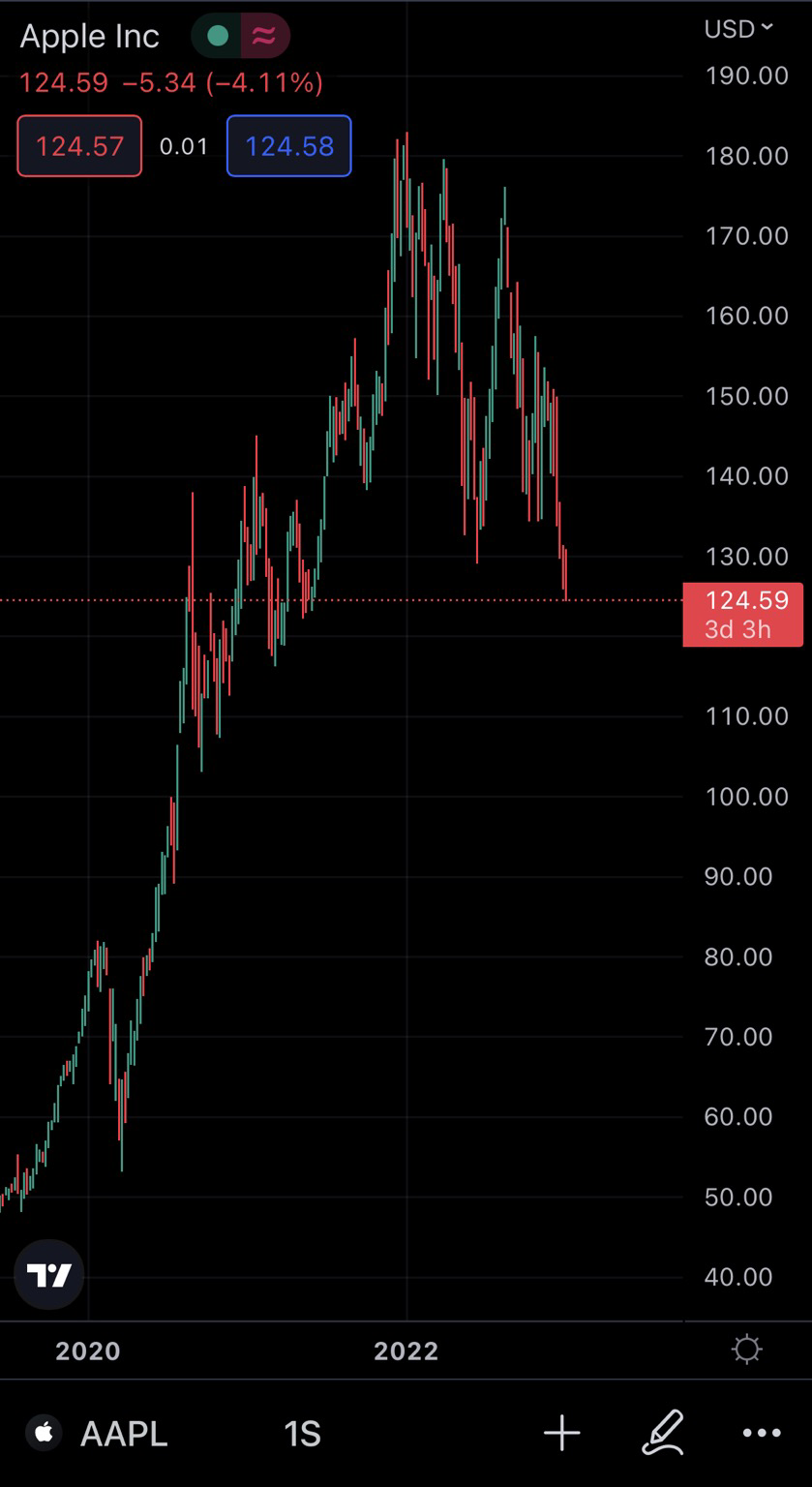This screenshot has width=812, height=1487.
Task: Tap the green market status dot
Action: coord(218,36)
